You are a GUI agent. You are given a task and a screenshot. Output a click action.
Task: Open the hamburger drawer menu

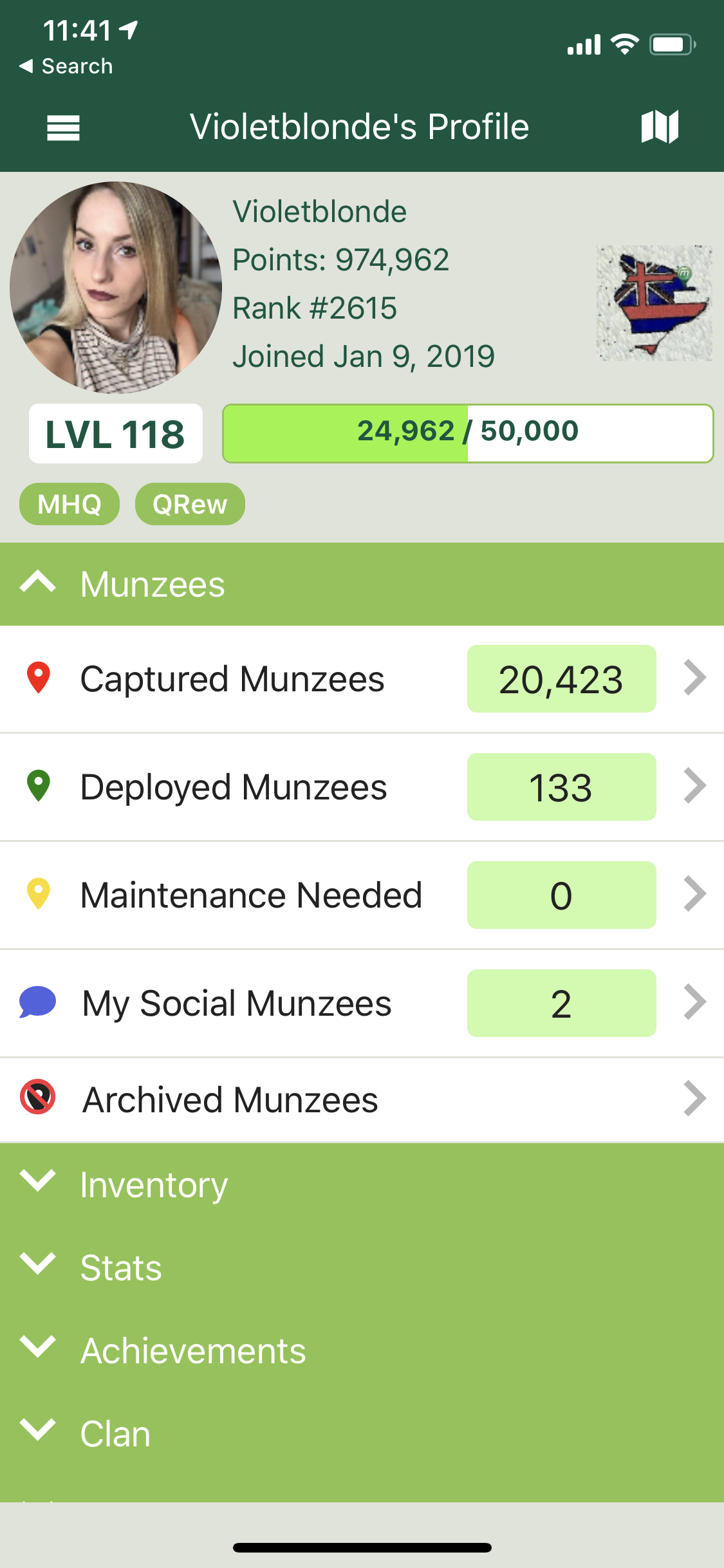coord(63,127)
